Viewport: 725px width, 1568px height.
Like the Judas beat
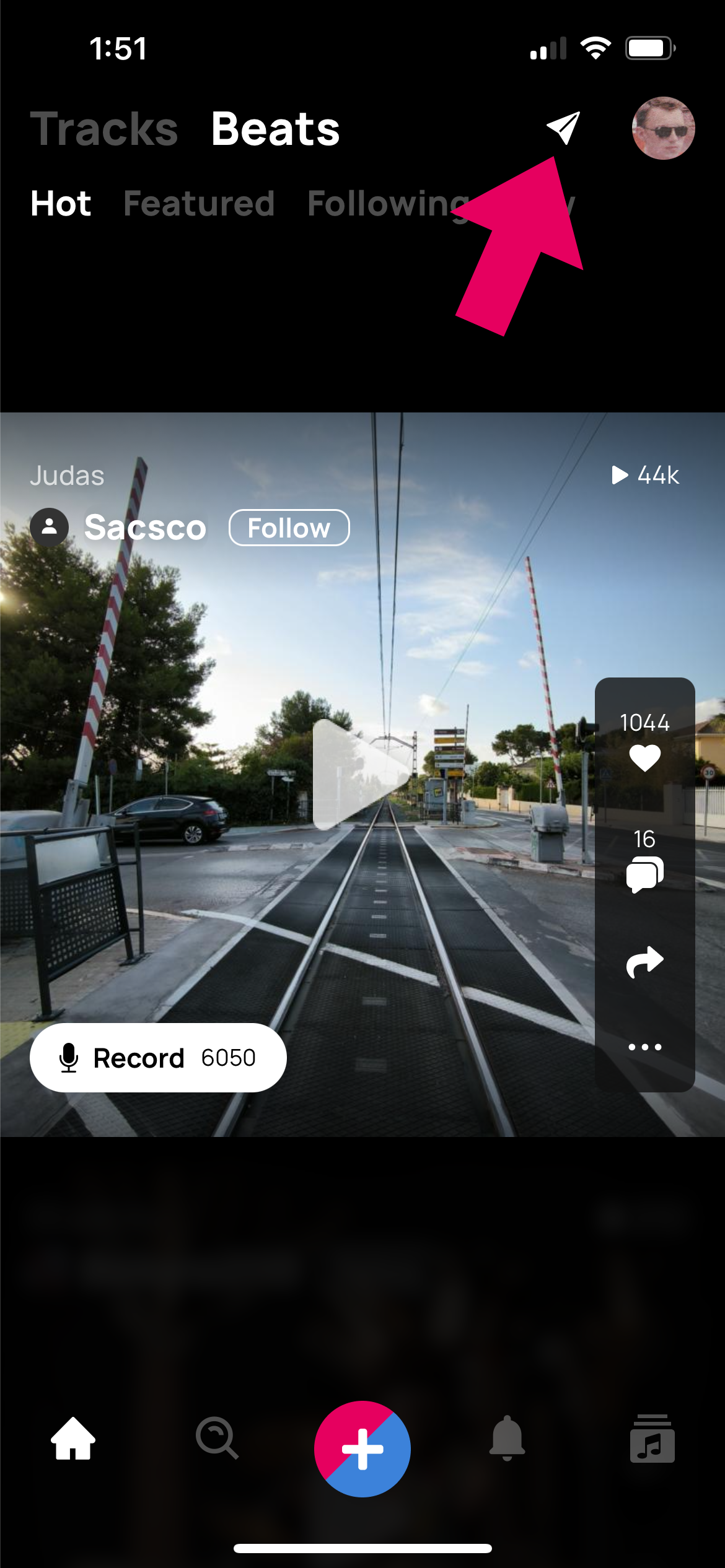[x=644, y=758]
